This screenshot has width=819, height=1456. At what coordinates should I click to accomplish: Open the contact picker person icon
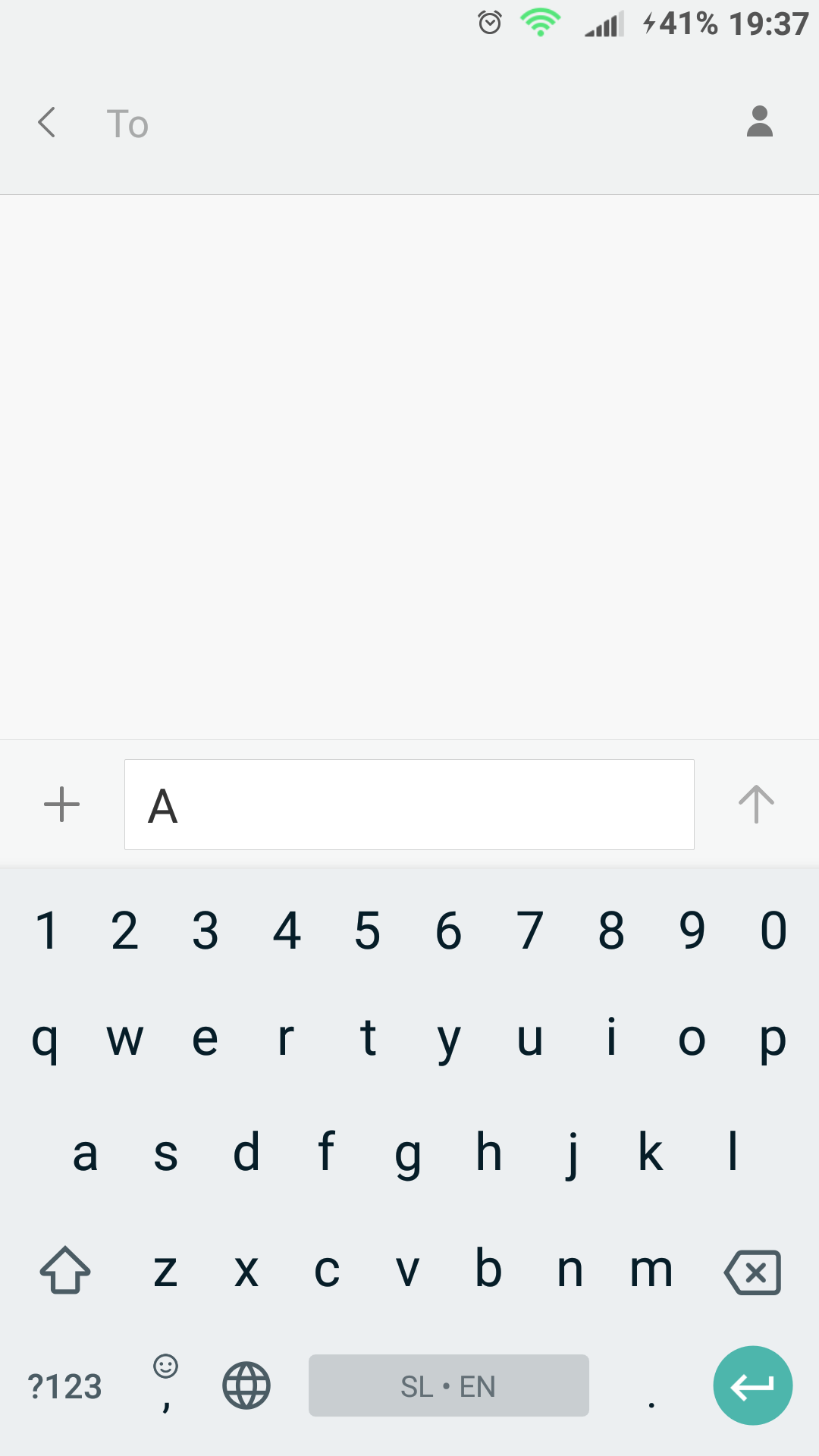(x=759, y=122)
